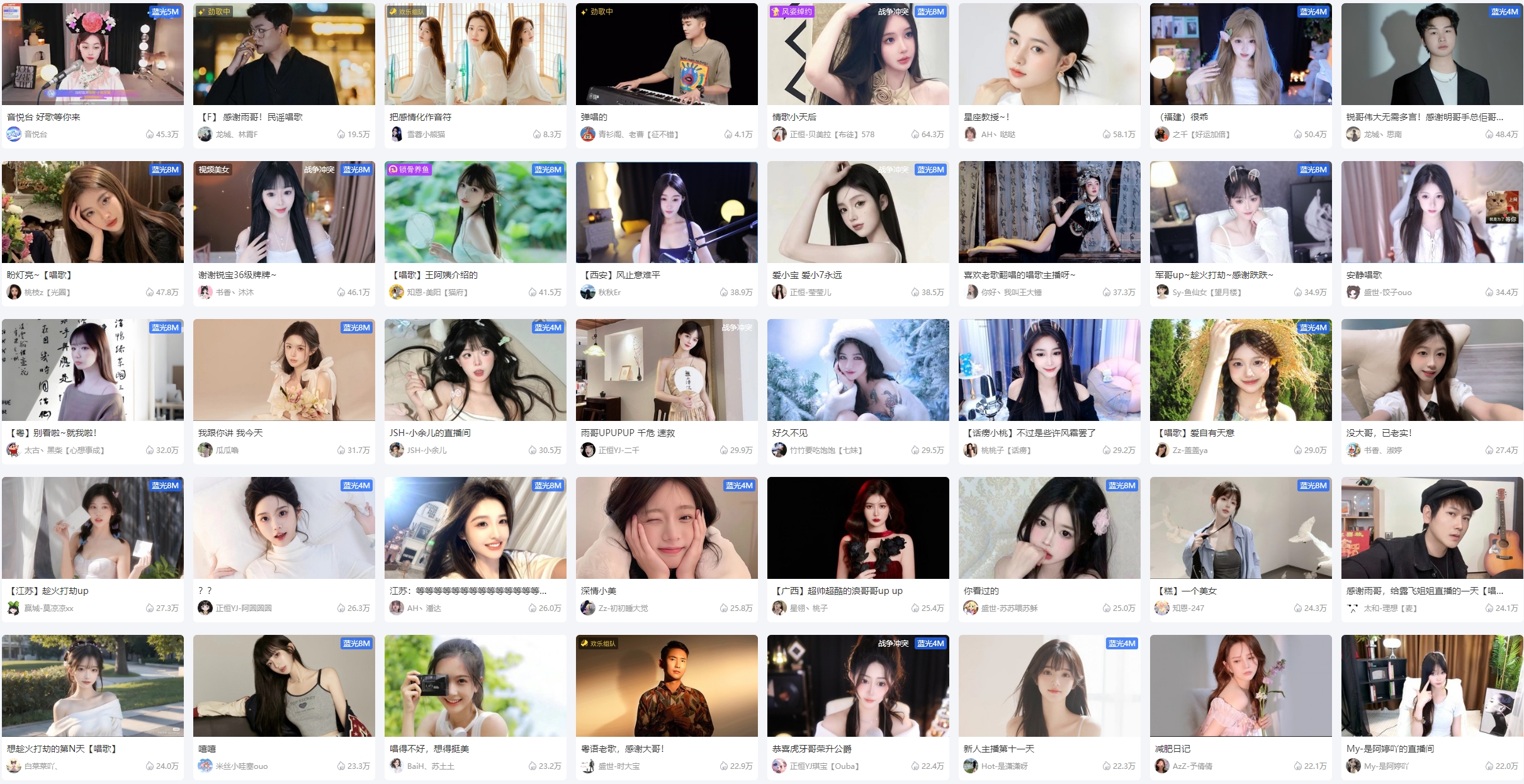Watch the 好久不见 stream
This screenshot has width=1524, height=784.
point(858,371)
